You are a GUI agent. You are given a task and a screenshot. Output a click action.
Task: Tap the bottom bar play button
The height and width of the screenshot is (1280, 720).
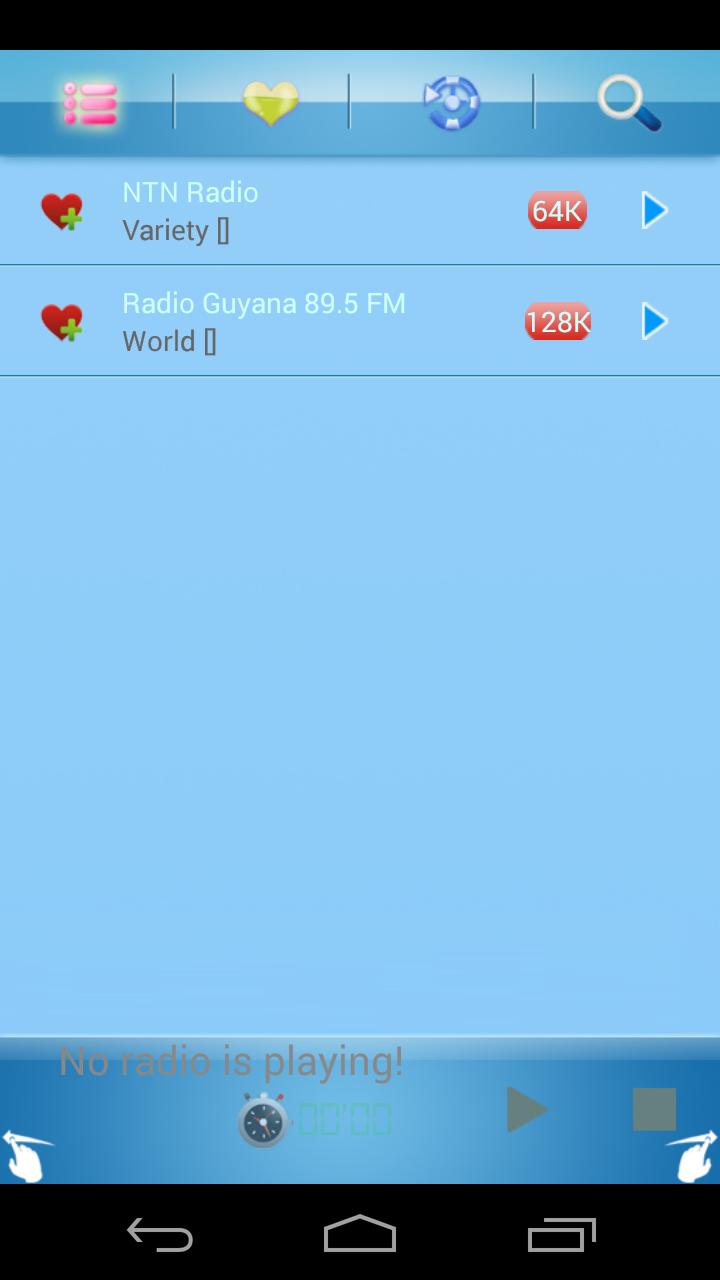coord(526,1110)
